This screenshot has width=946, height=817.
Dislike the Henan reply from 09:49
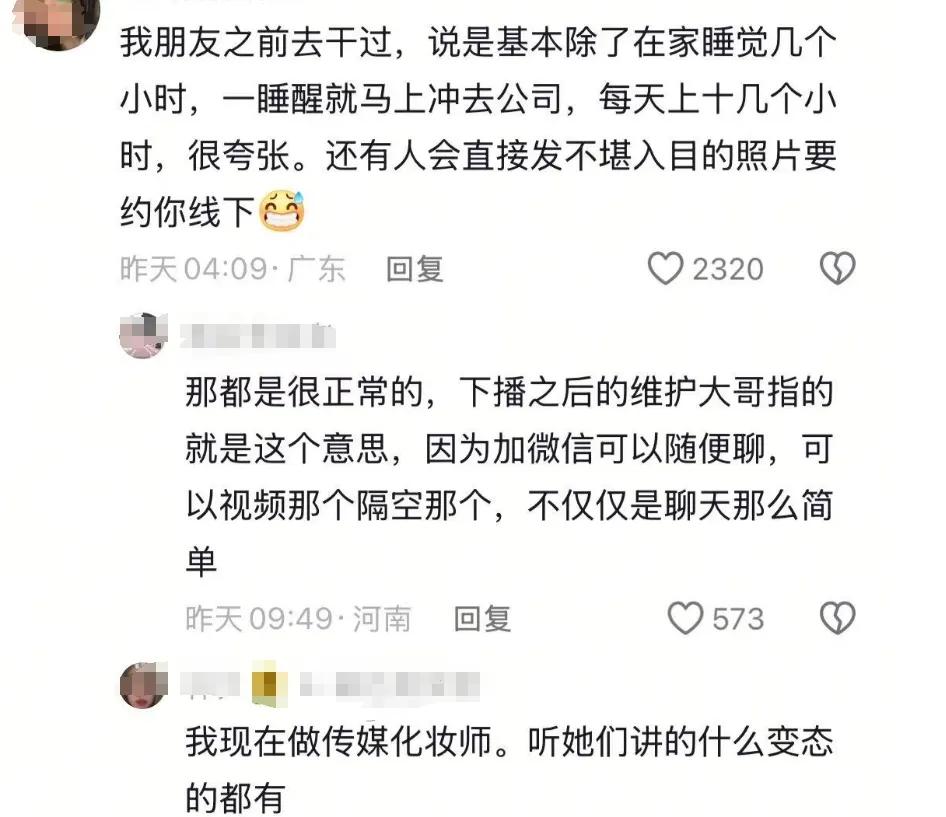838,619
